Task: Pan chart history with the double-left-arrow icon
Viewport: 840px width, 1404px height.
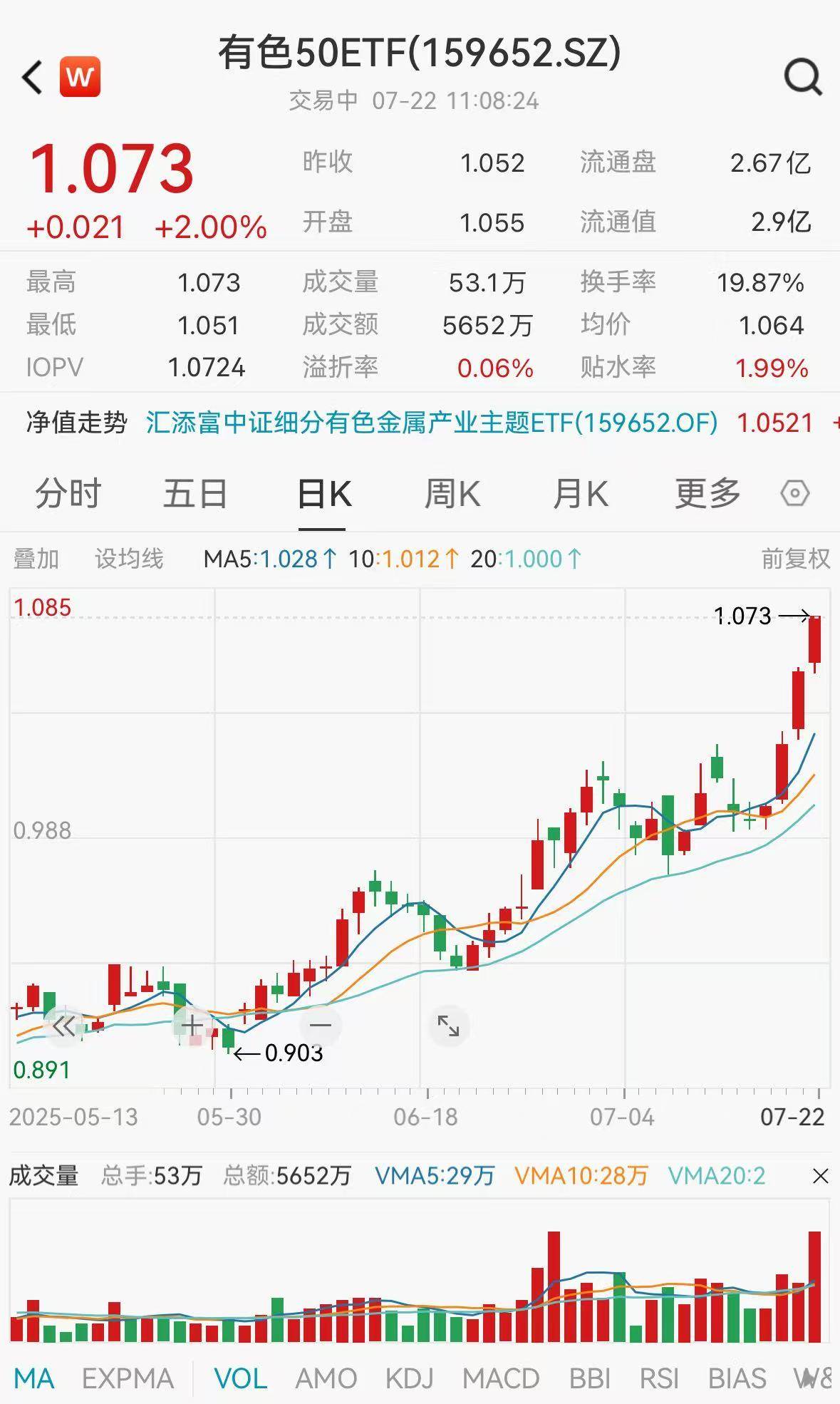Action: tap(63, 1026)
